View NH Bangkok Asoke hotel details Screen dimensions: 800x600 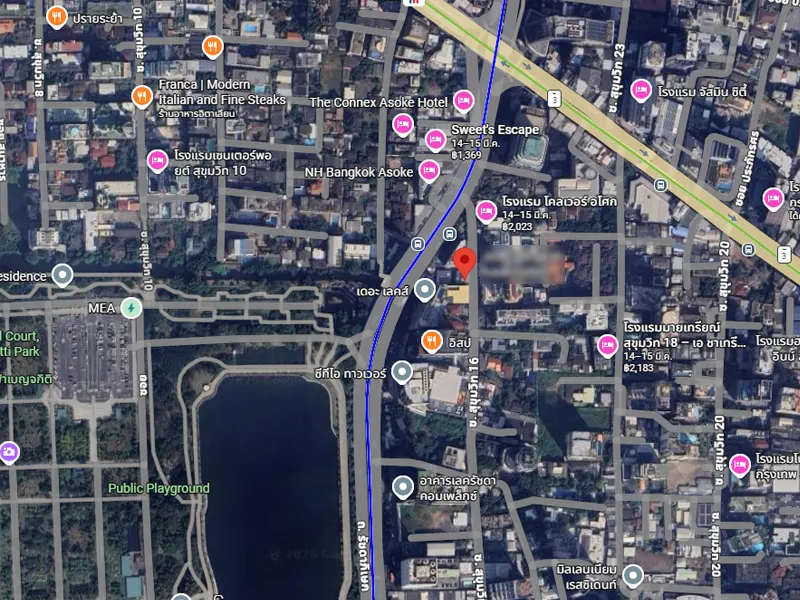[429, 171]
